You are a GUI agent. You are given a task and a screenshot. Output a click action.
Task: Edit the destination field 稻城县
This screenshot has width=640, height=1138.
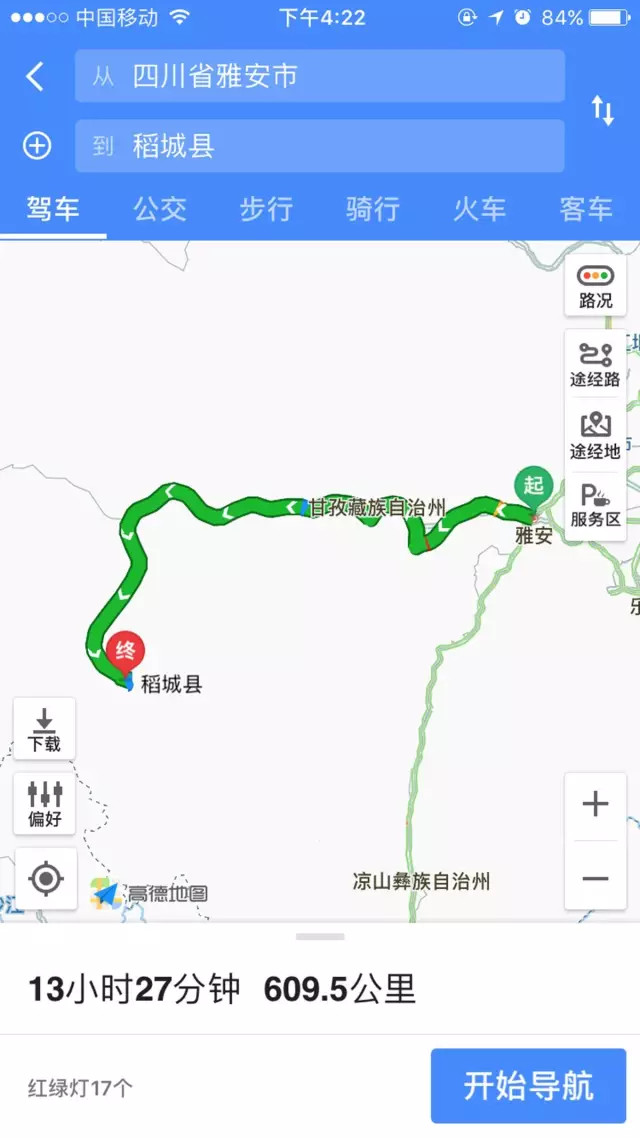tap(320, 146)
